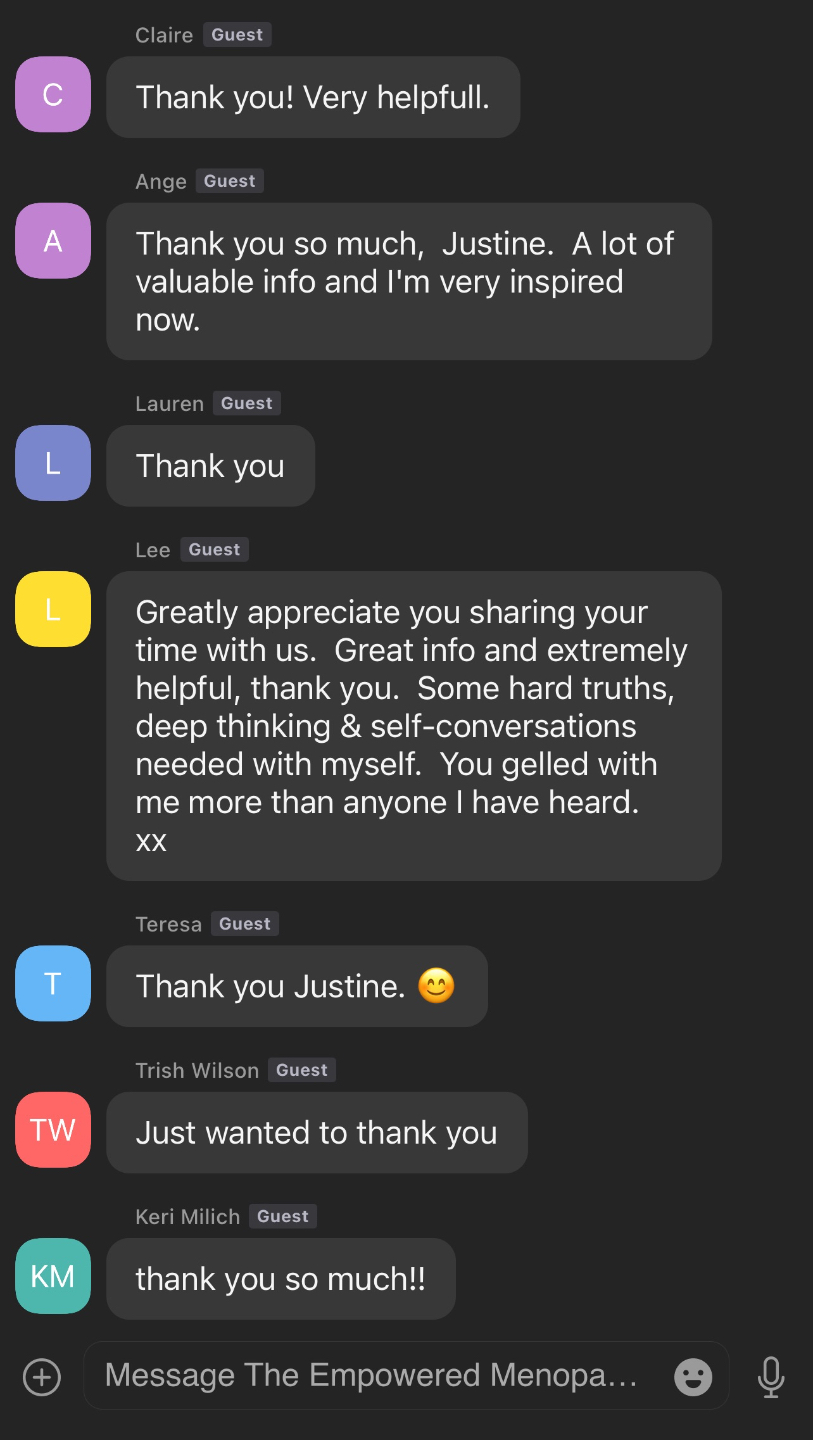
Task: Open Keri Milich's KM avatar
Action: tap(53, 1276)
